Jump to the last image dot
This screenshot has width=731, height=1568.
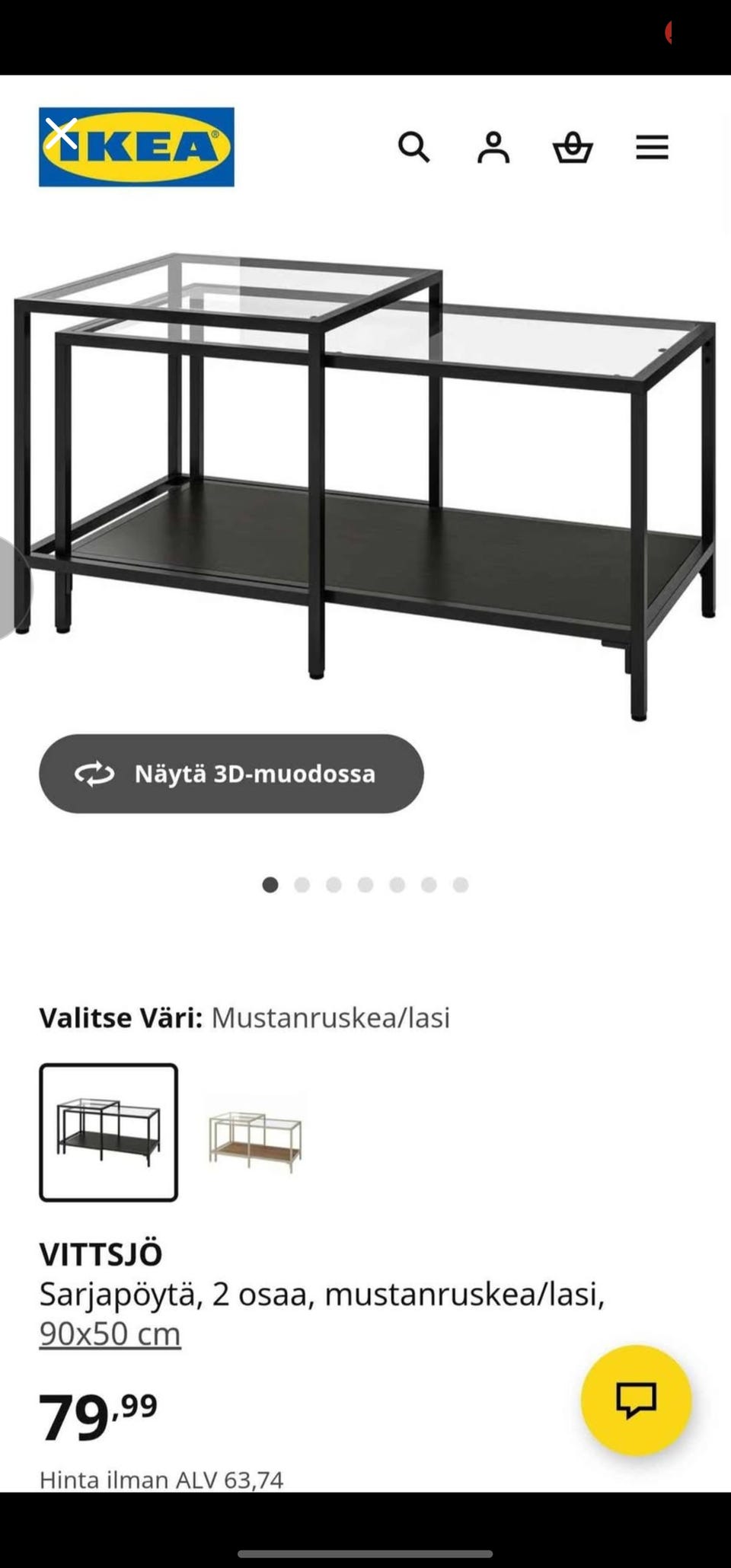(x=458, y=884)
